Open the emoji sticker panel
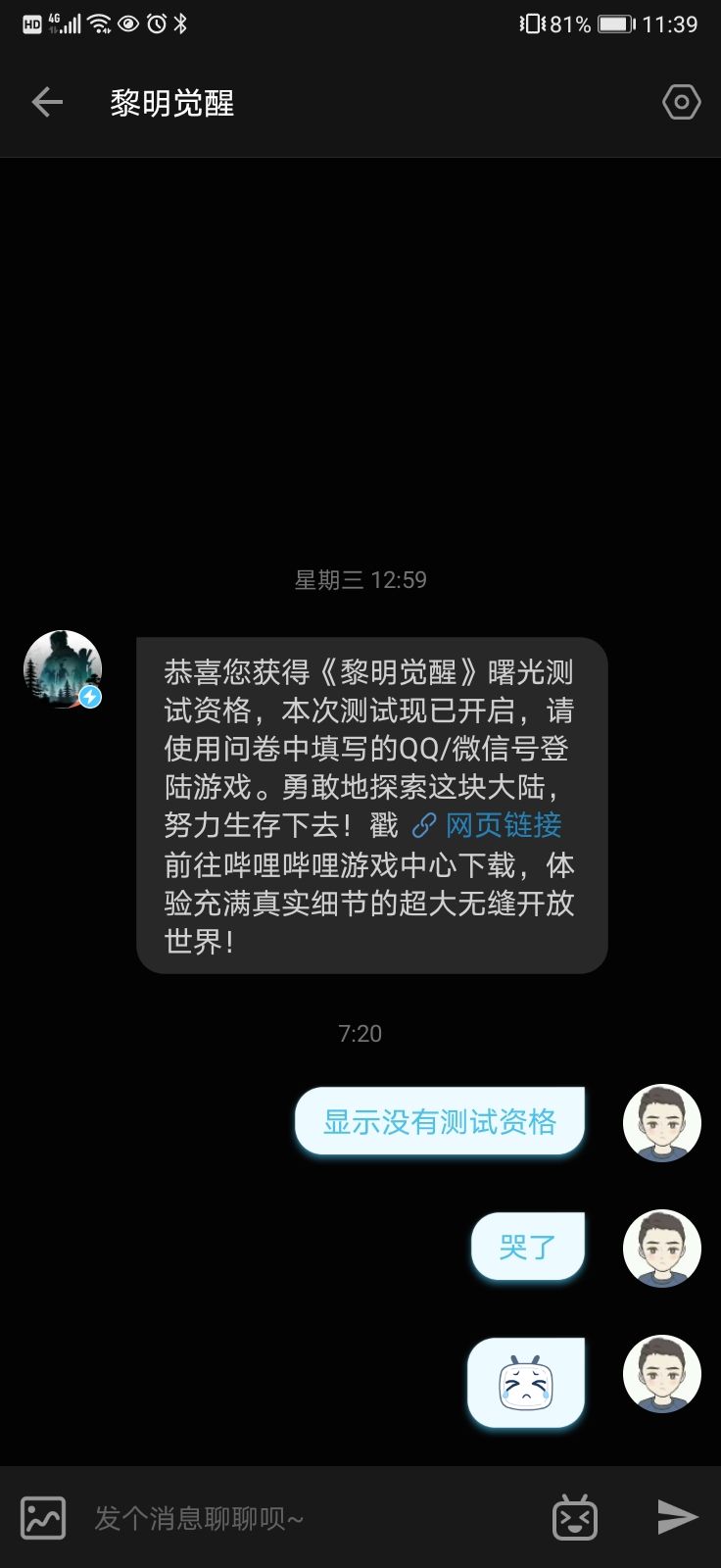 click(575, 1518)
